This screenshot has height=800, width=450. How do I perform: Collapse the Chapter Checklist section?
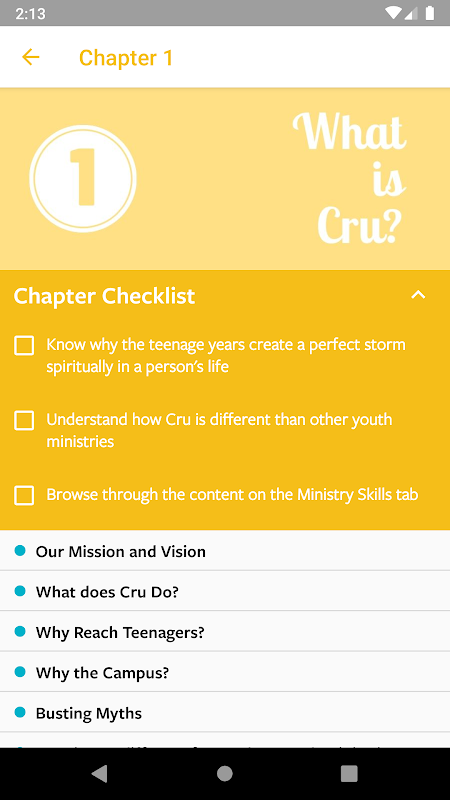coord(418,295)
